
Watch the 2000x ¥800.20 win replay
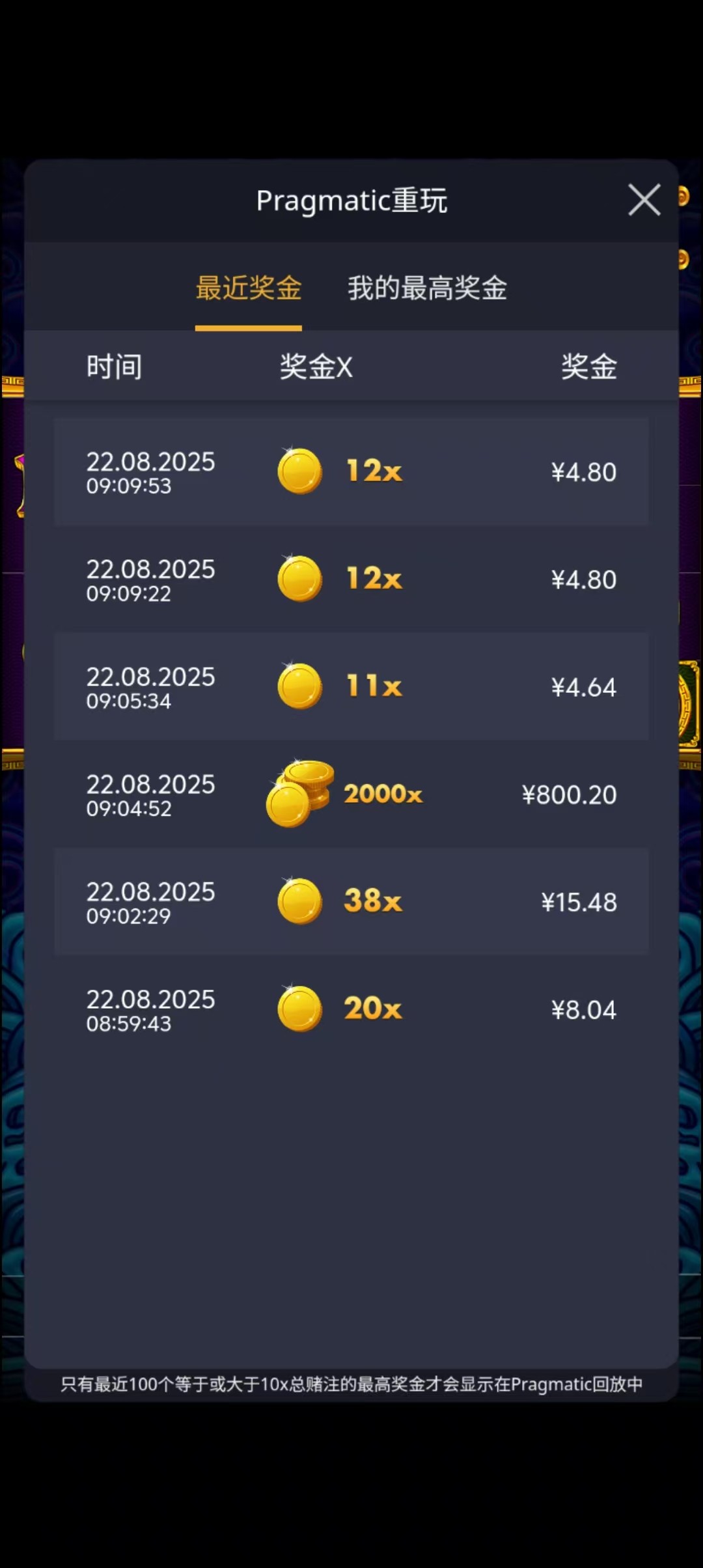pyautogui.click(x=351, y=794)
